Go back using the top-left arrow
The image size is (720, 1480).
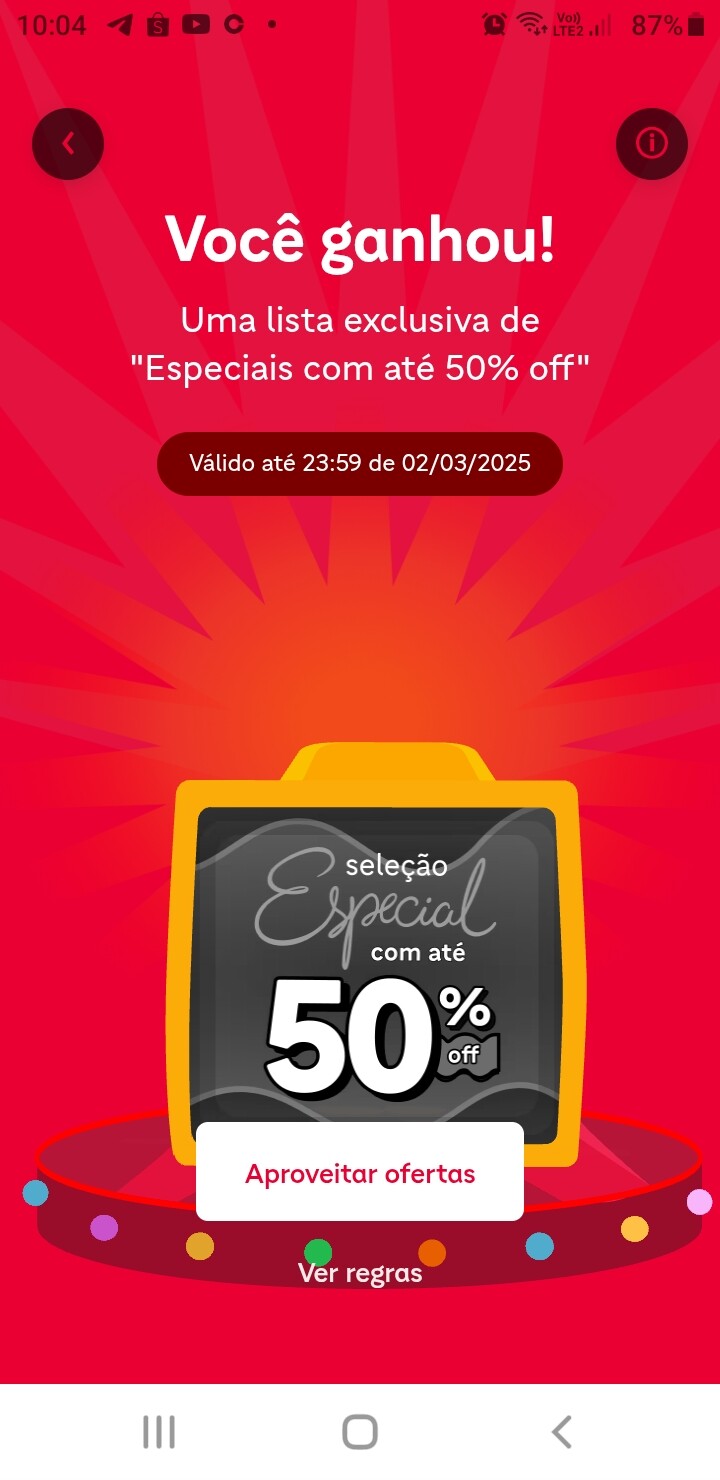pos(68,144)
